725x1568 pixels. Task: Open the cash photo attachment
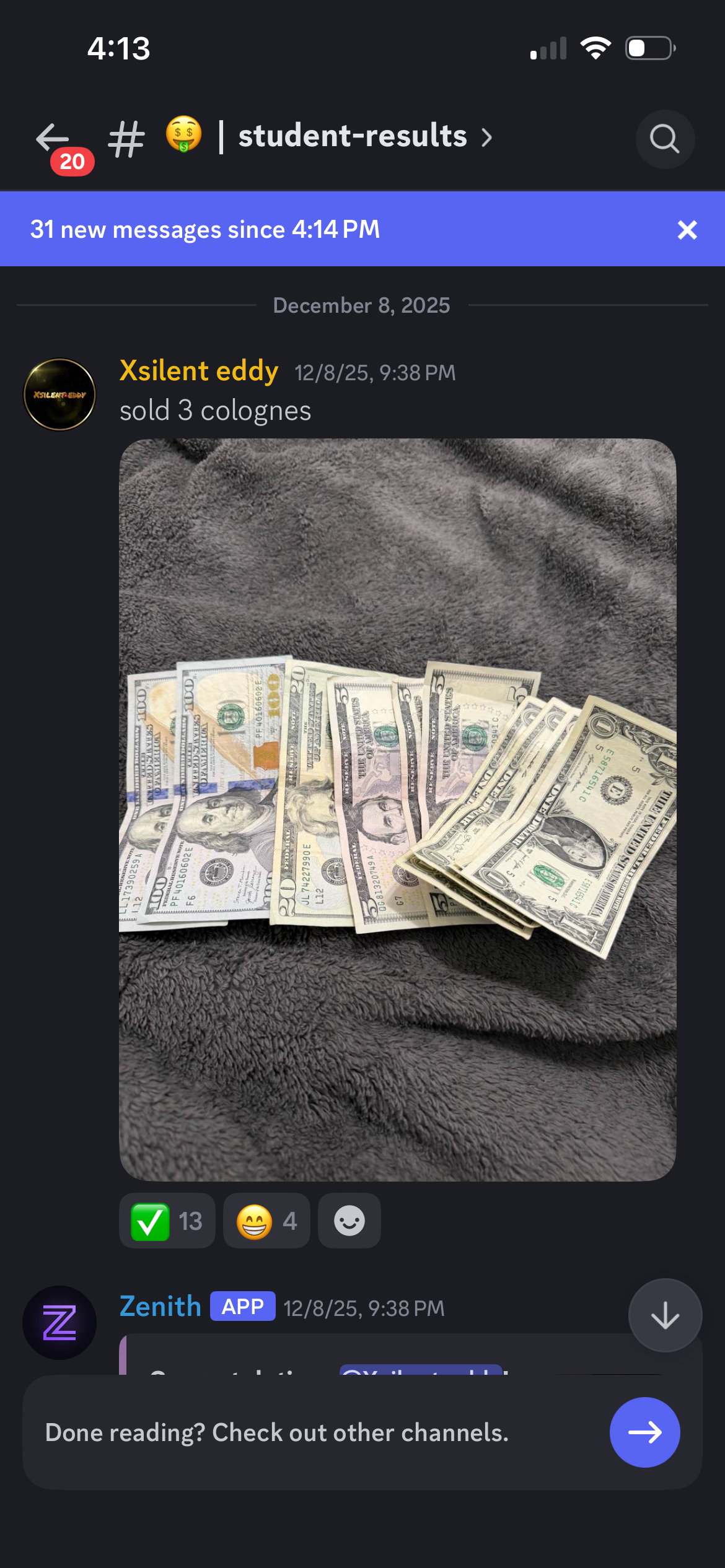click(397, 809)
